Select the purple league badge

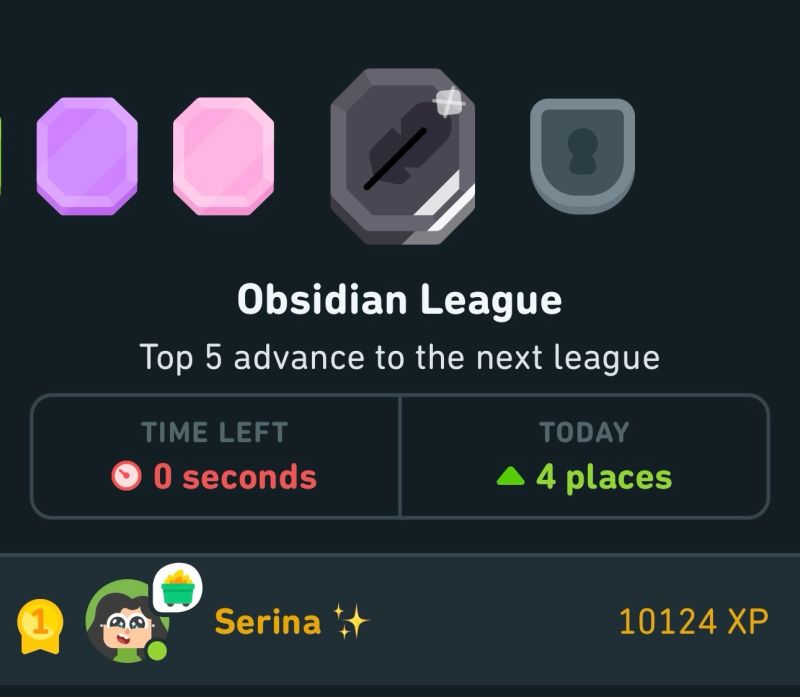point(87,156)
